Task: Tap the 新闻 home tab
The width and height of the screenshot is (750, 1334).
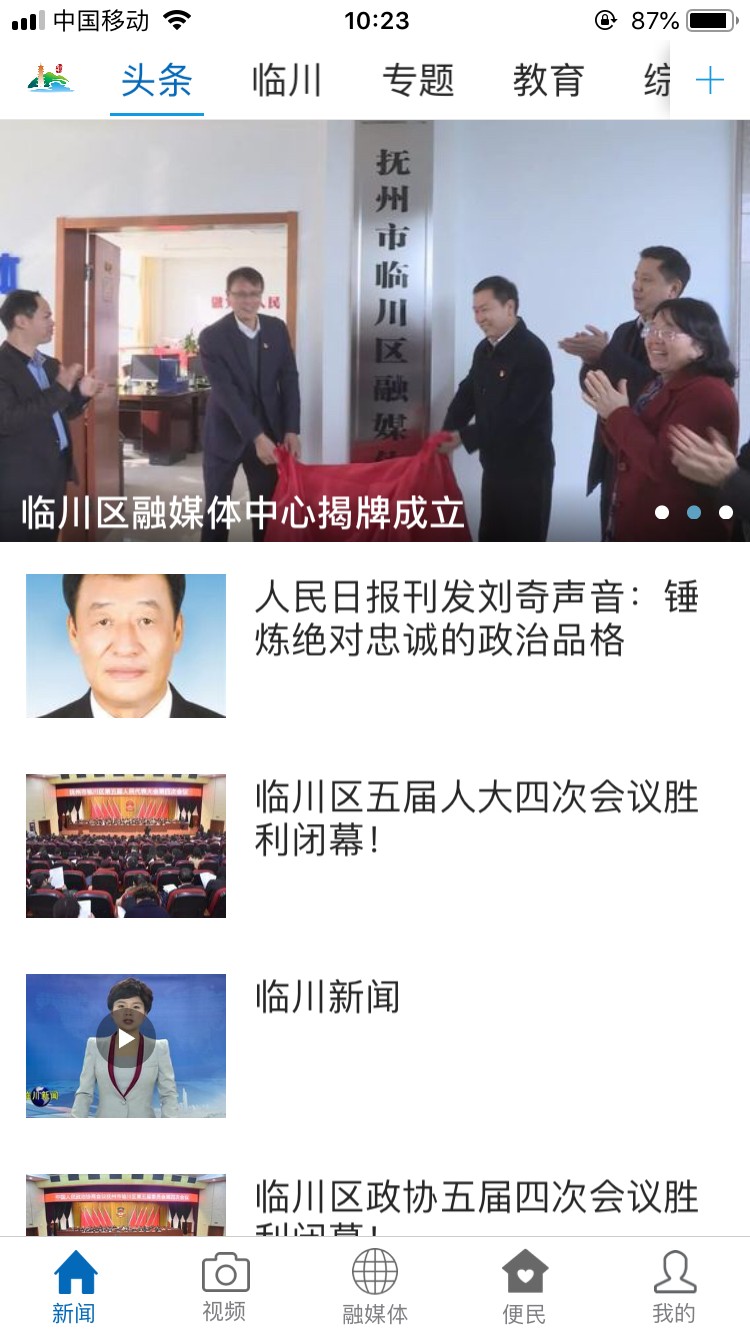Action: tap(75, 1286)
